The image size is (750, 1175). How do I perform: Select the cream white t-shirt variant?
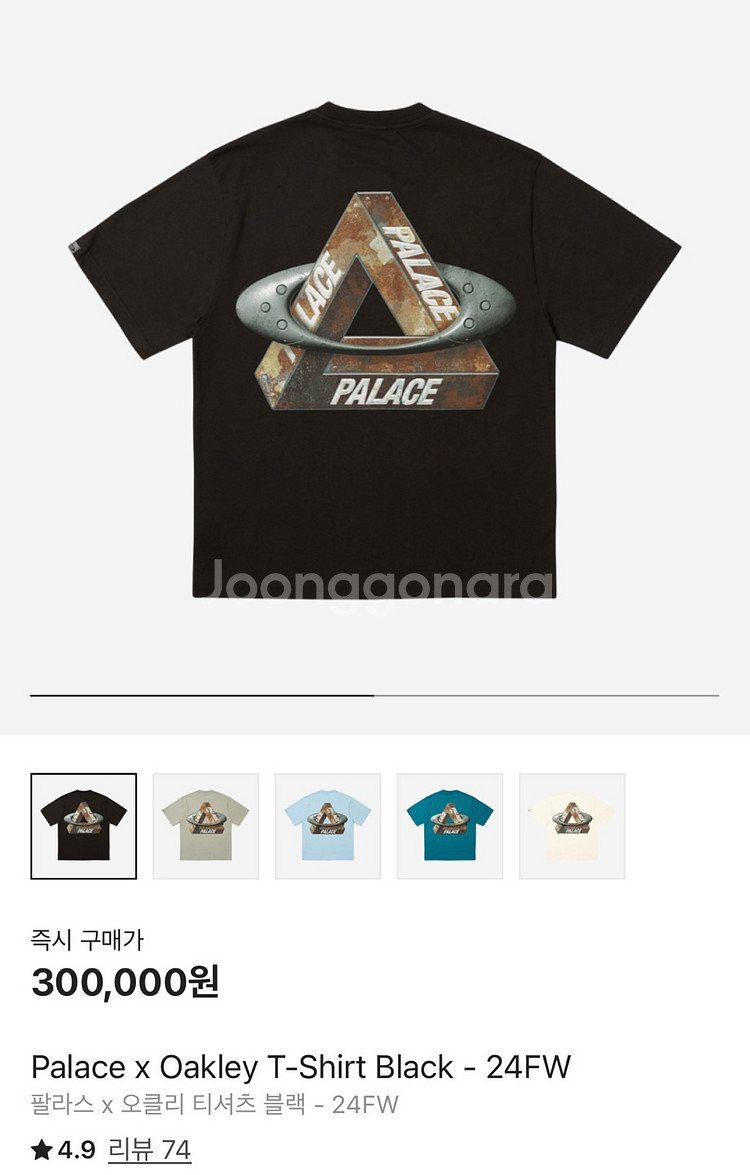point(572,826)
